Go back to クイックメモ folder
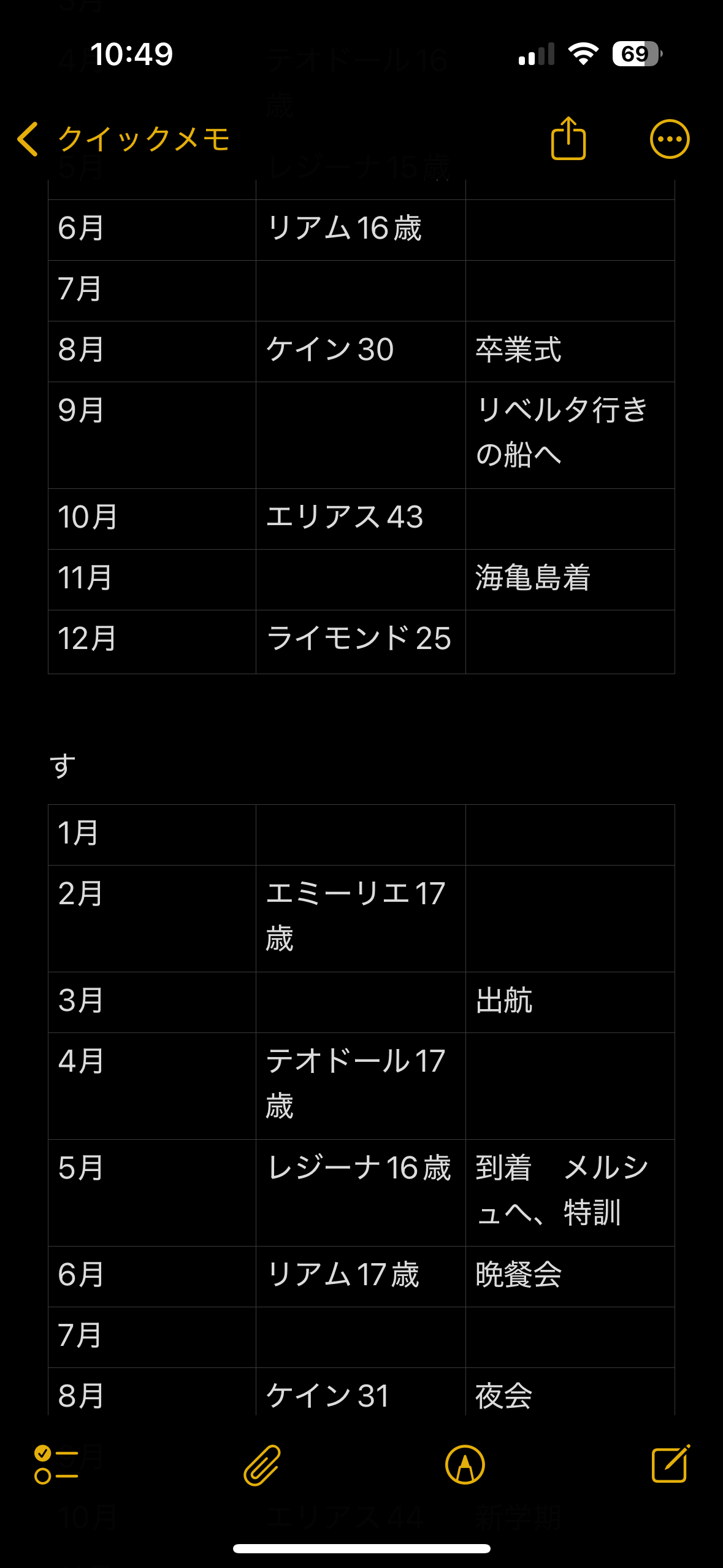This screenshot has width=723, height=1568. point(123,139)
